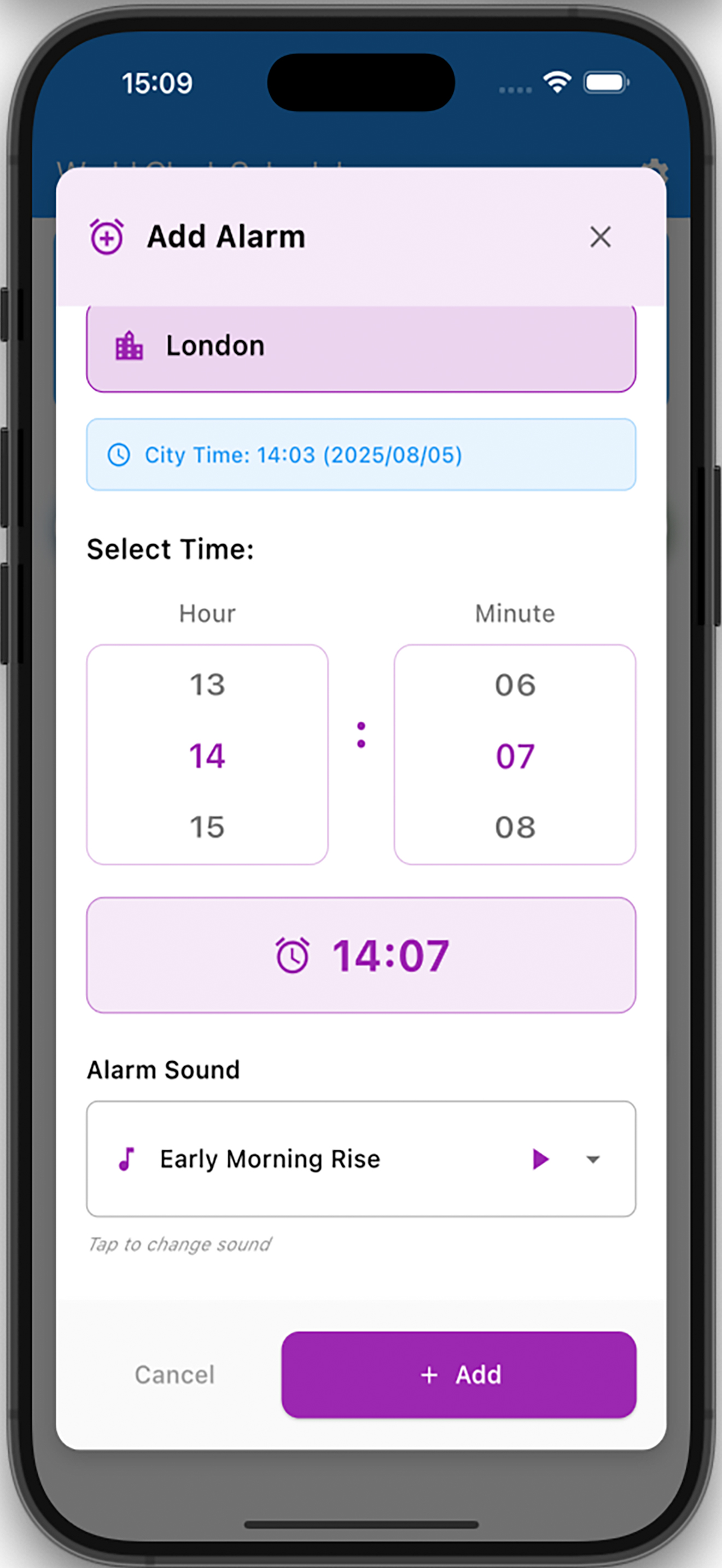
Task: Close the Add Alarm dialog
Action: (x=599, y=237)
